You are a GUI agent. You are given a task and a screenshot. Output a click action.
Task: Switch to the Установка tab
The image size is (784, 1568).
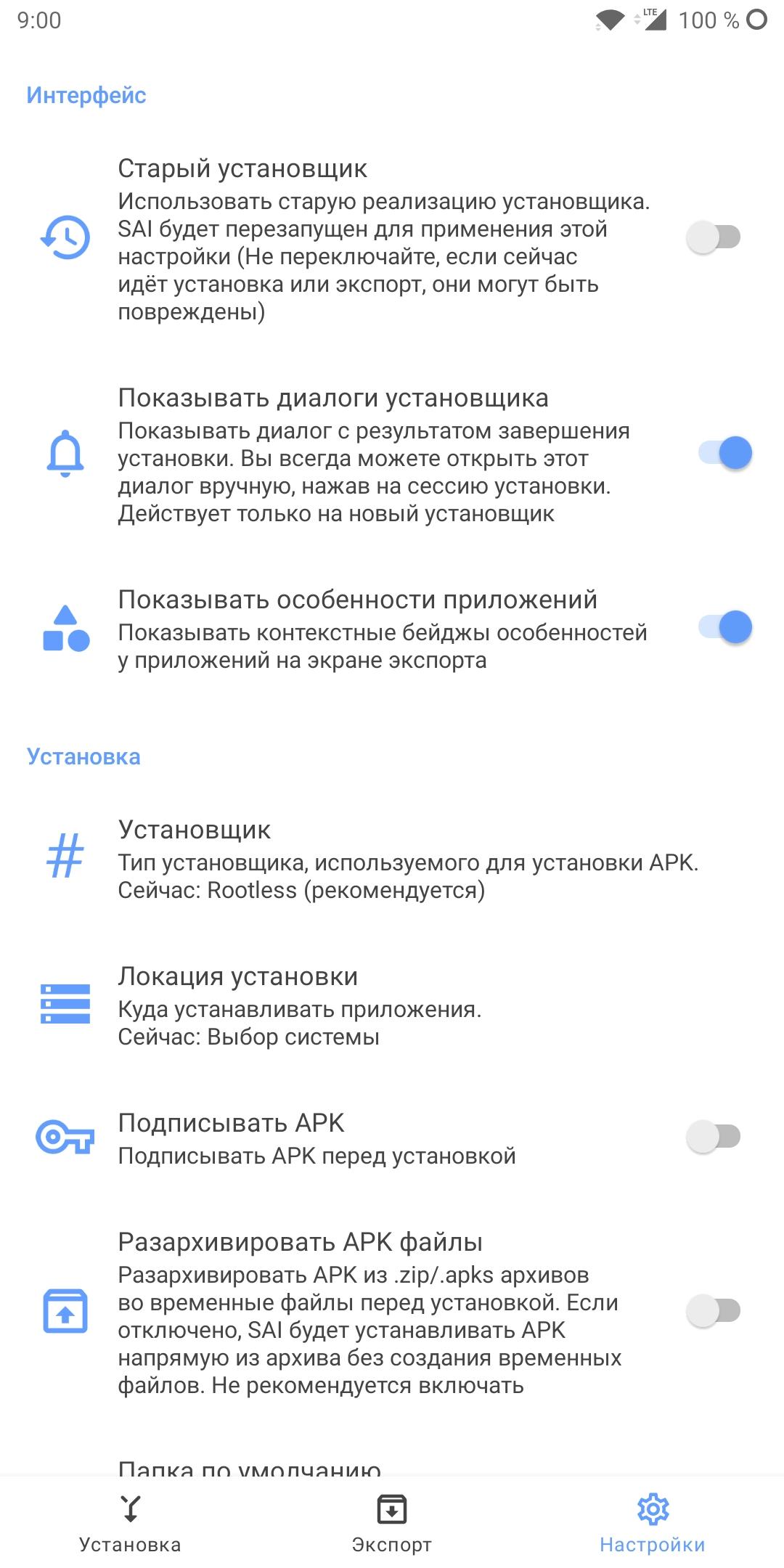pos(130,1523)
